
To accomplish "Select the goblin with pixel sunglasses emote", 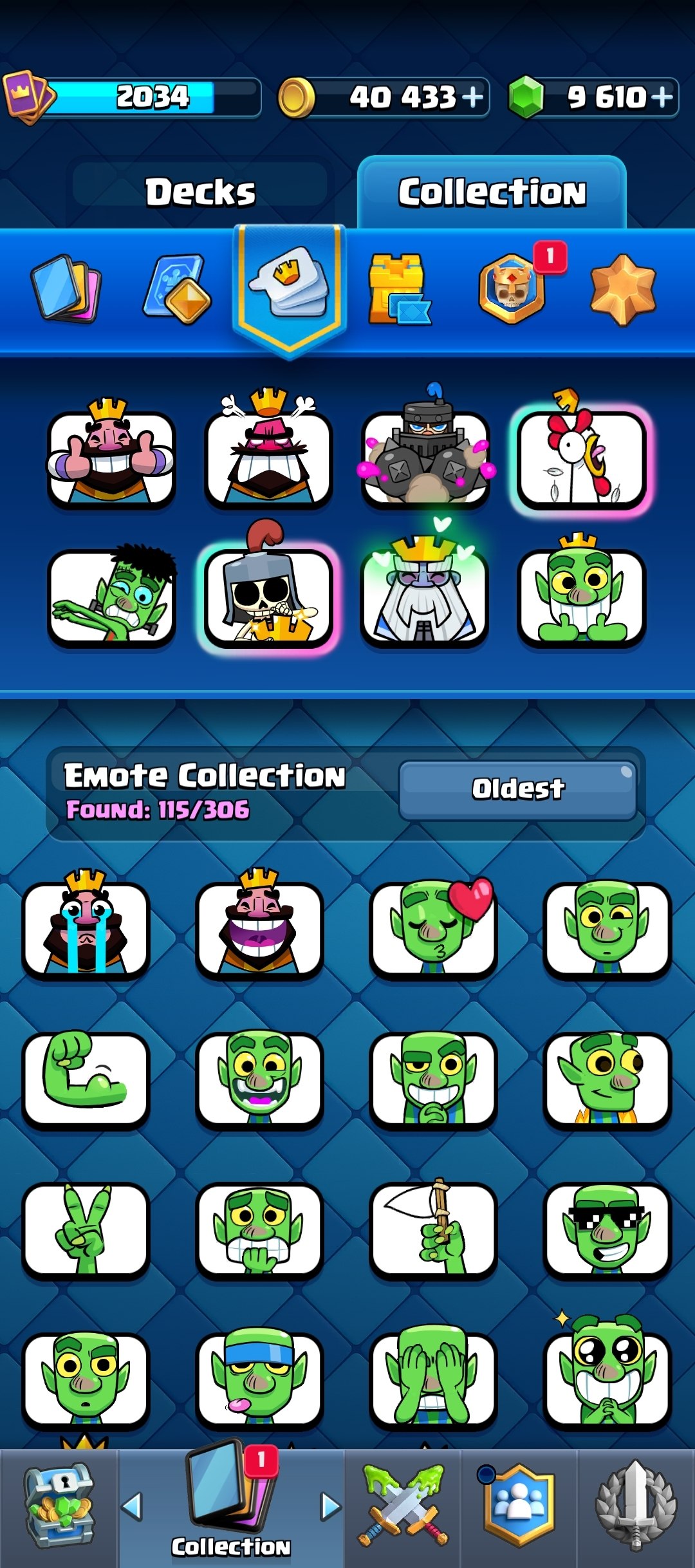I will [x=607, y=1229].
